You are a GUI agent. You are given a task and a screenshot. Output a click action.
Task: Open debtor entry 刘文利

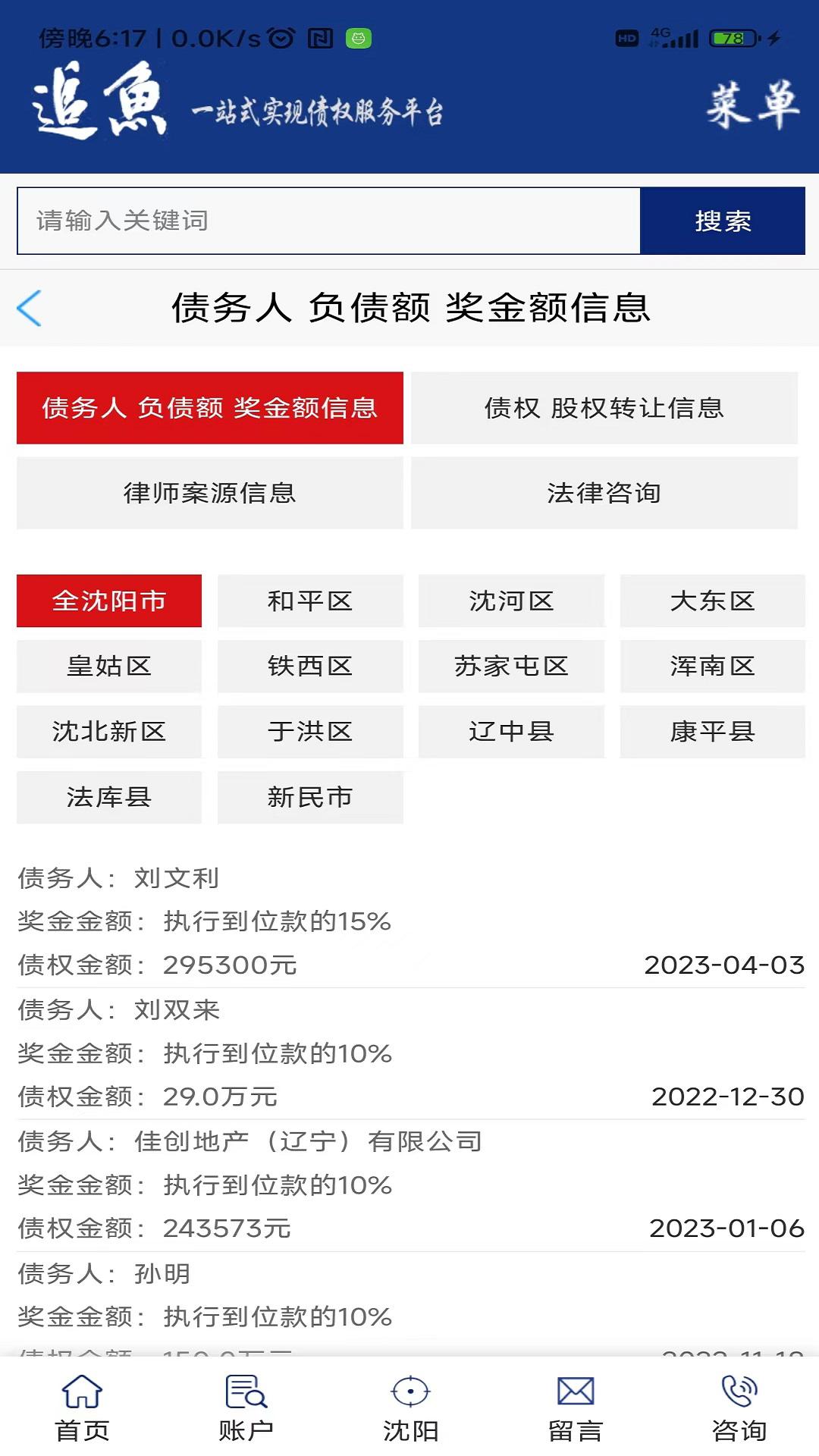coord(409,921)
